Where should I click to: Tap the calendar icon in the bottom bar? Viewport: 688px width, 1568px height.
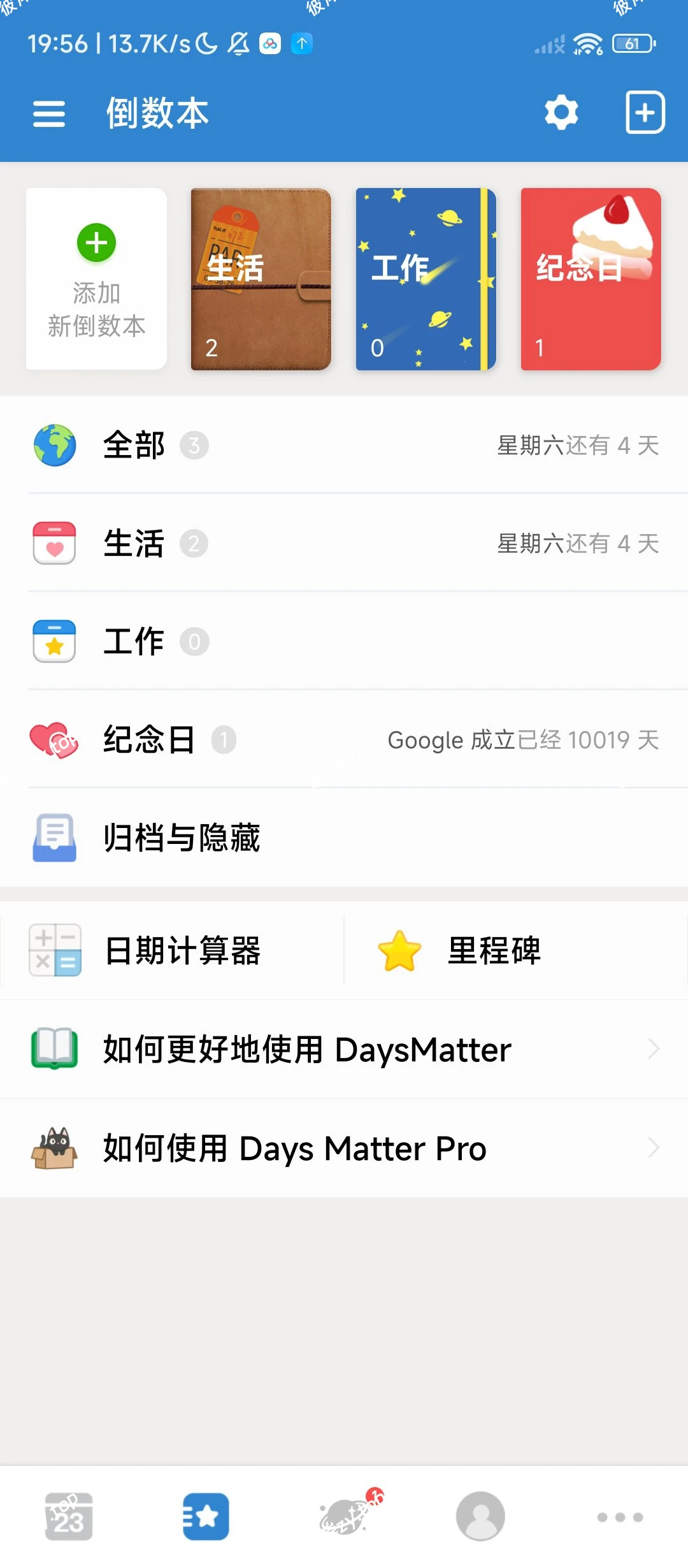click(x=68, y=1516)
